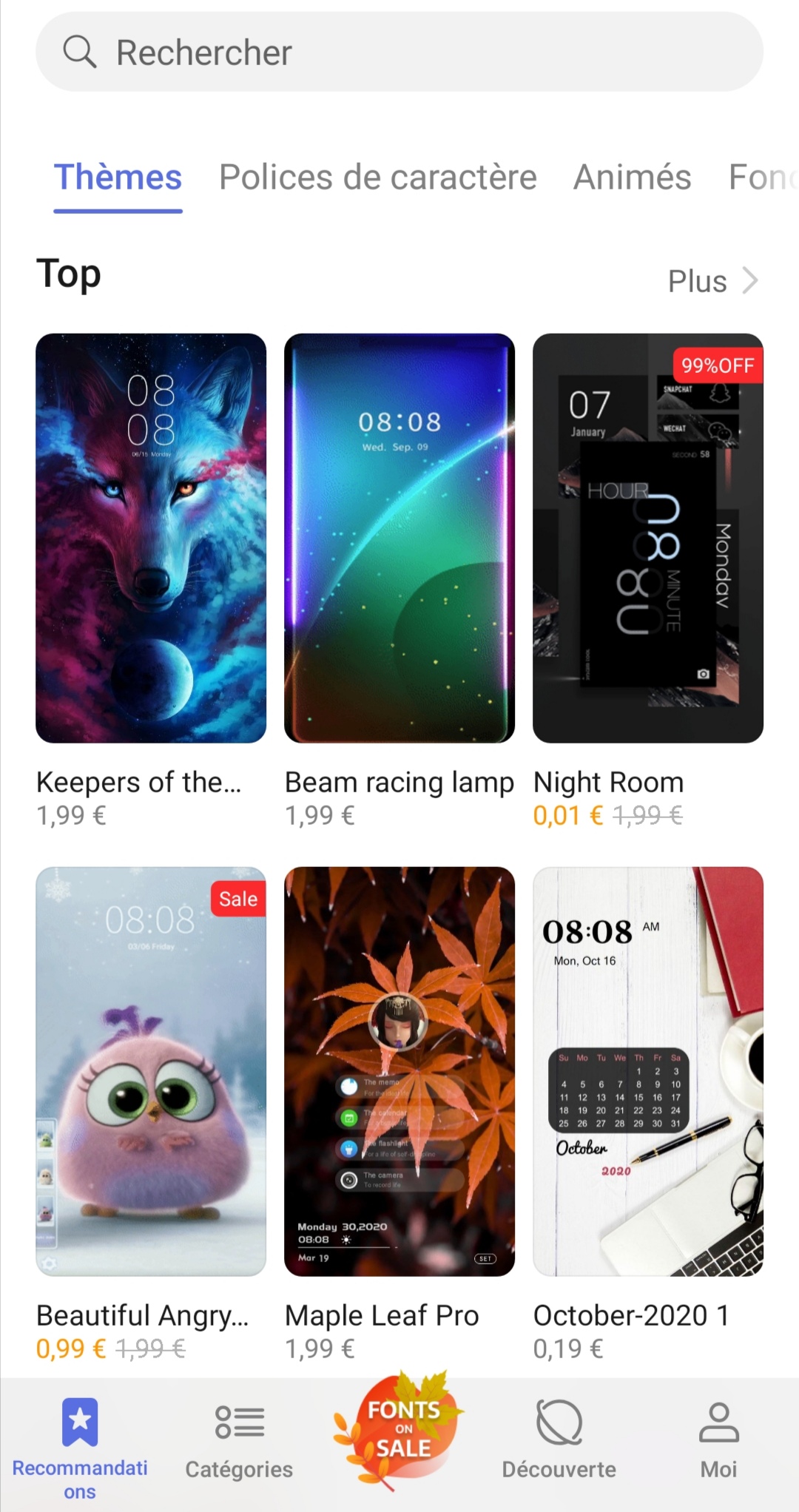Open the Night Room theme
The width and height of the screenshot is (799, 1512).
647,538
